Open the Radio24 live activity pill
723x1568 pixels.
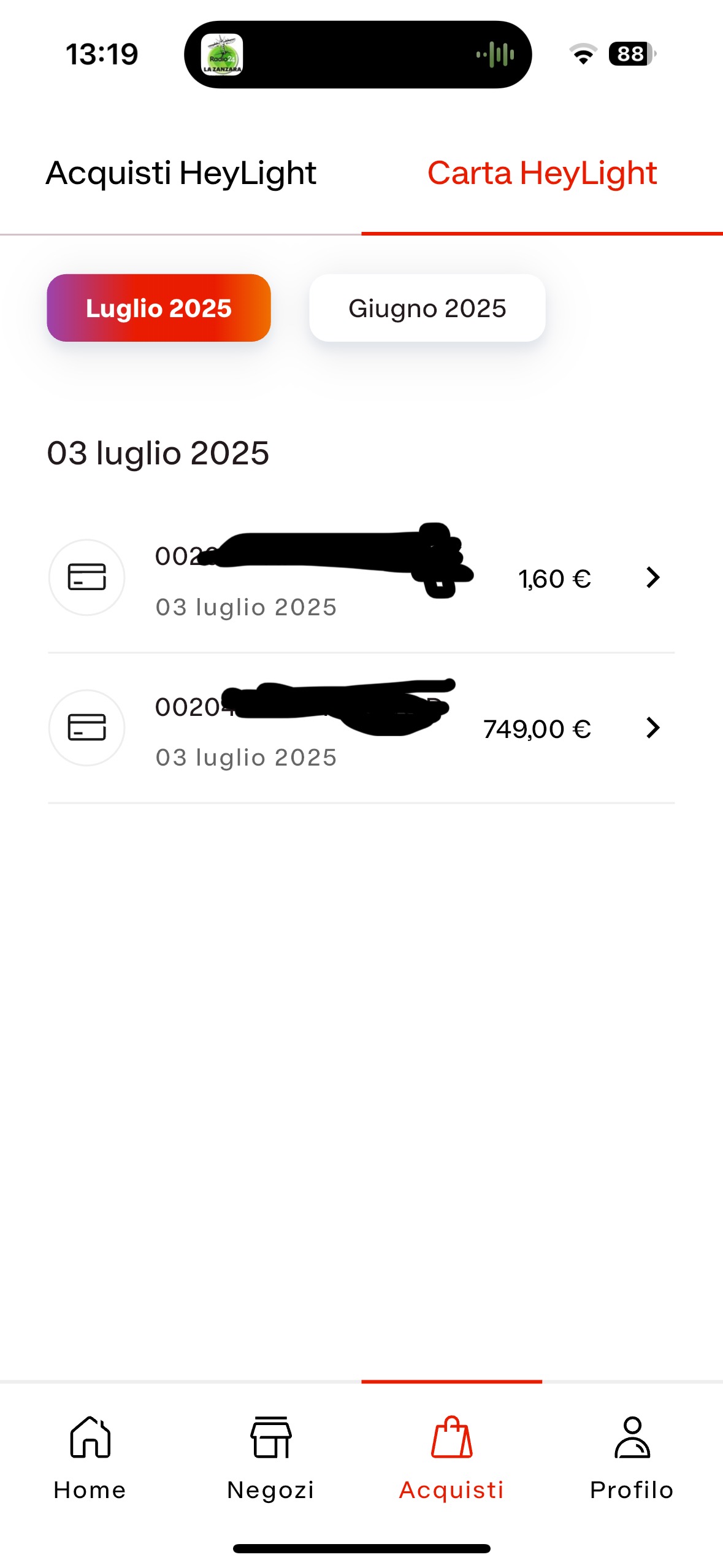coord(358,55)
